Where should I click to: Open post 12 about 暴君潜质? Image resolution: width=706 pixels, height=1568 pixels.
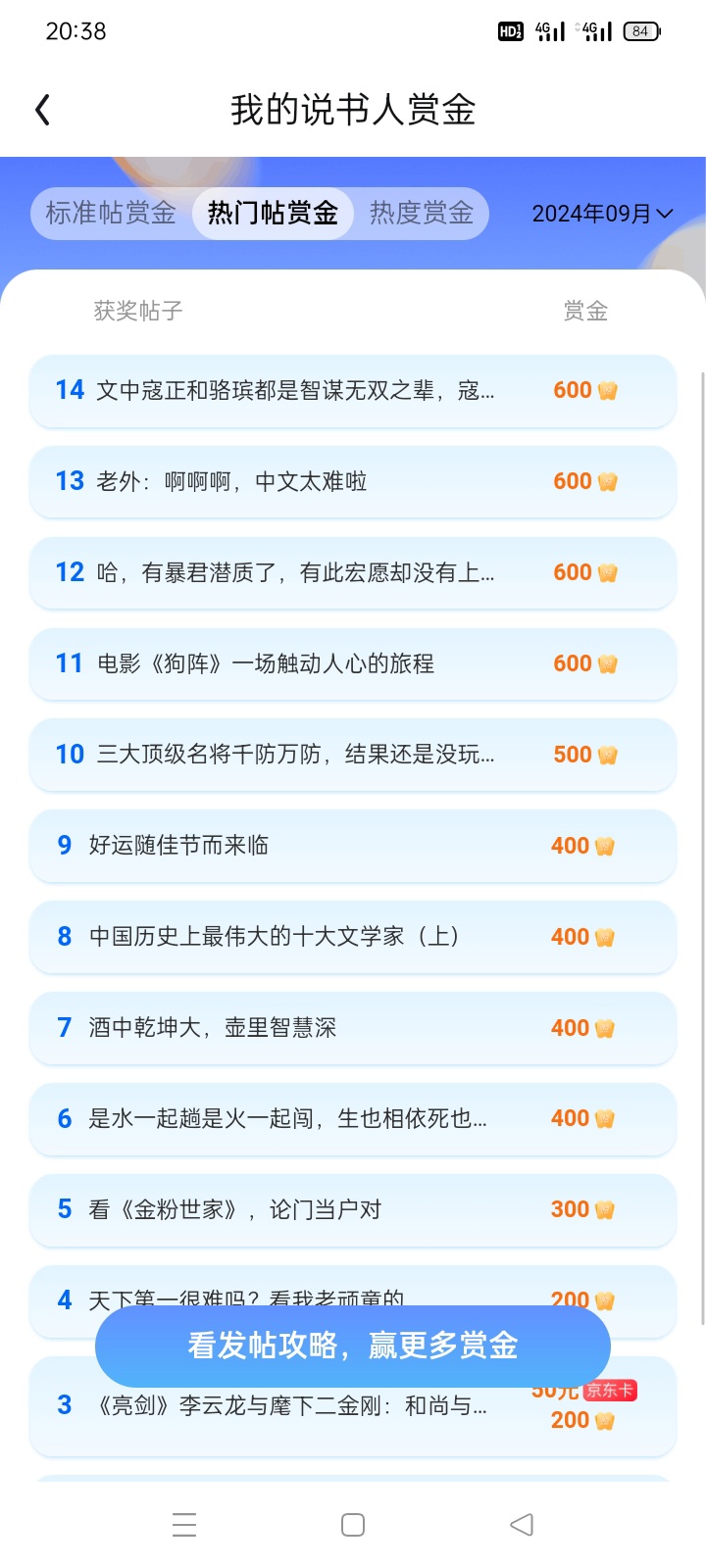tap(353, 572)
